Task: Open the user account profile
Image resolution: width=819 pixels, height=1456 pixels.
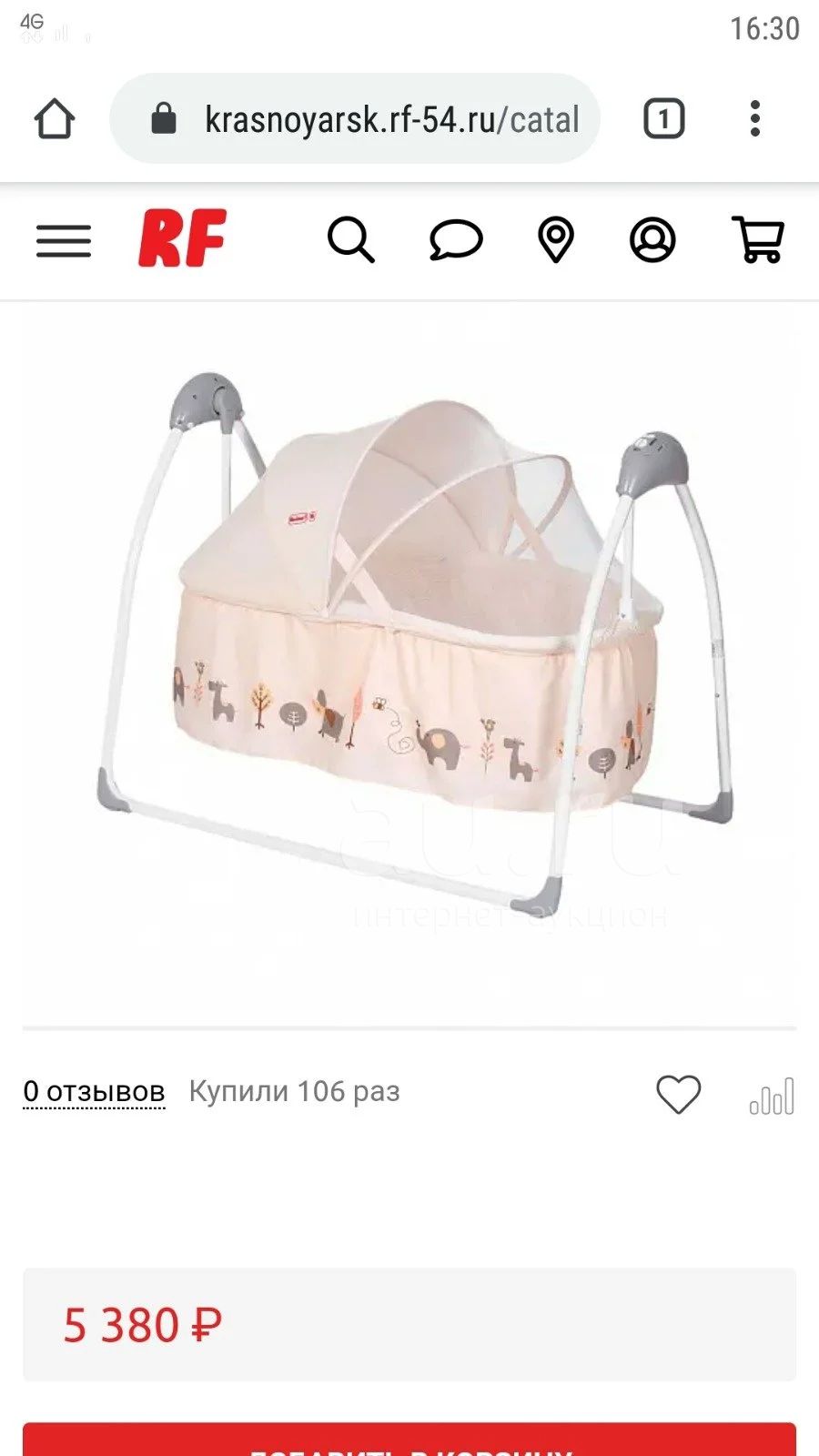Action: click(652, 240)
